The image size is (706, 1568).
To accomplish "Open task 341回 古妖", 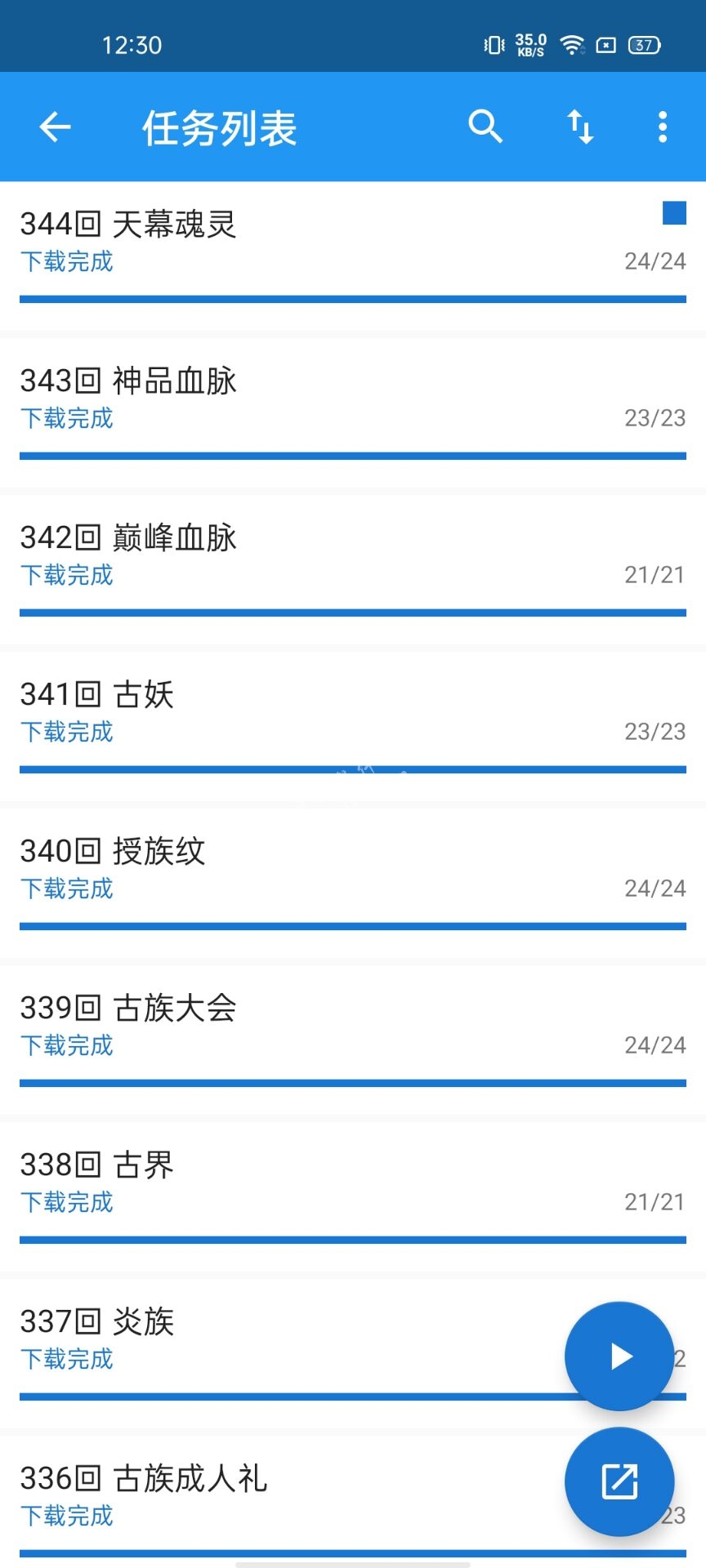I will [353, 726].
